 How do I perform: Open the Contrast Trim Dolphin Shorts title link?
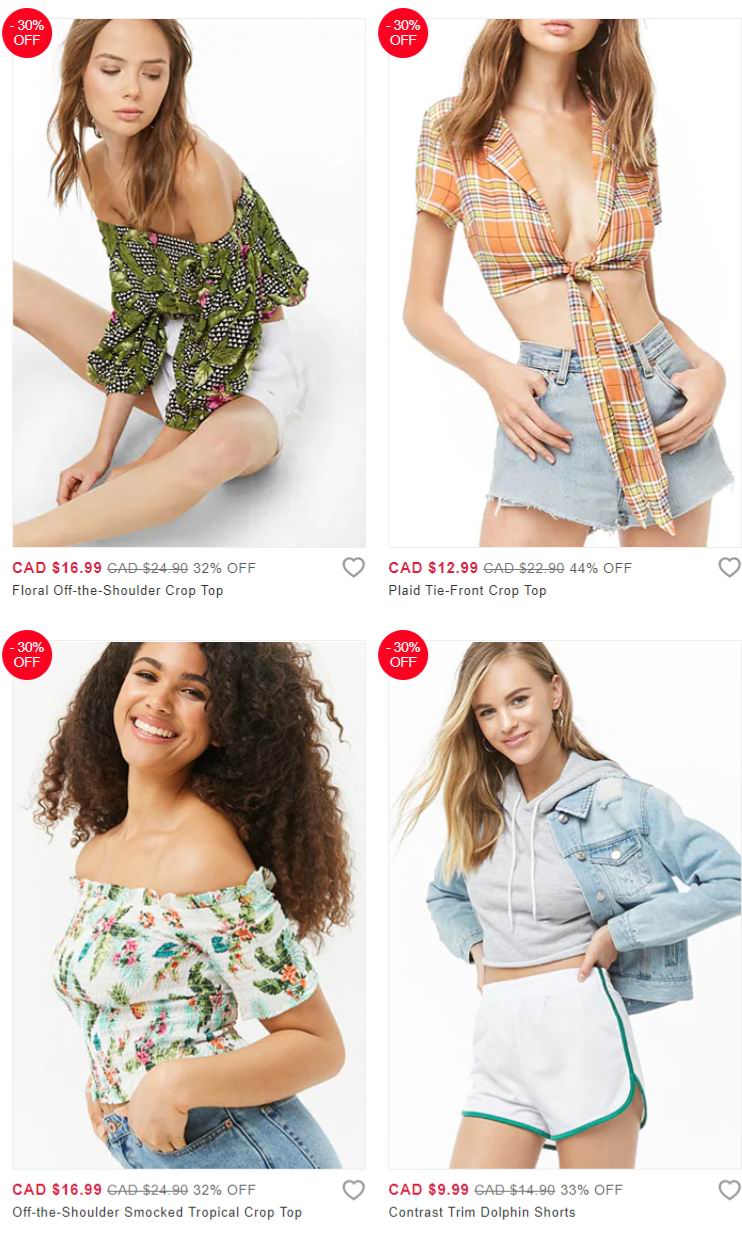coord(482,1213)
